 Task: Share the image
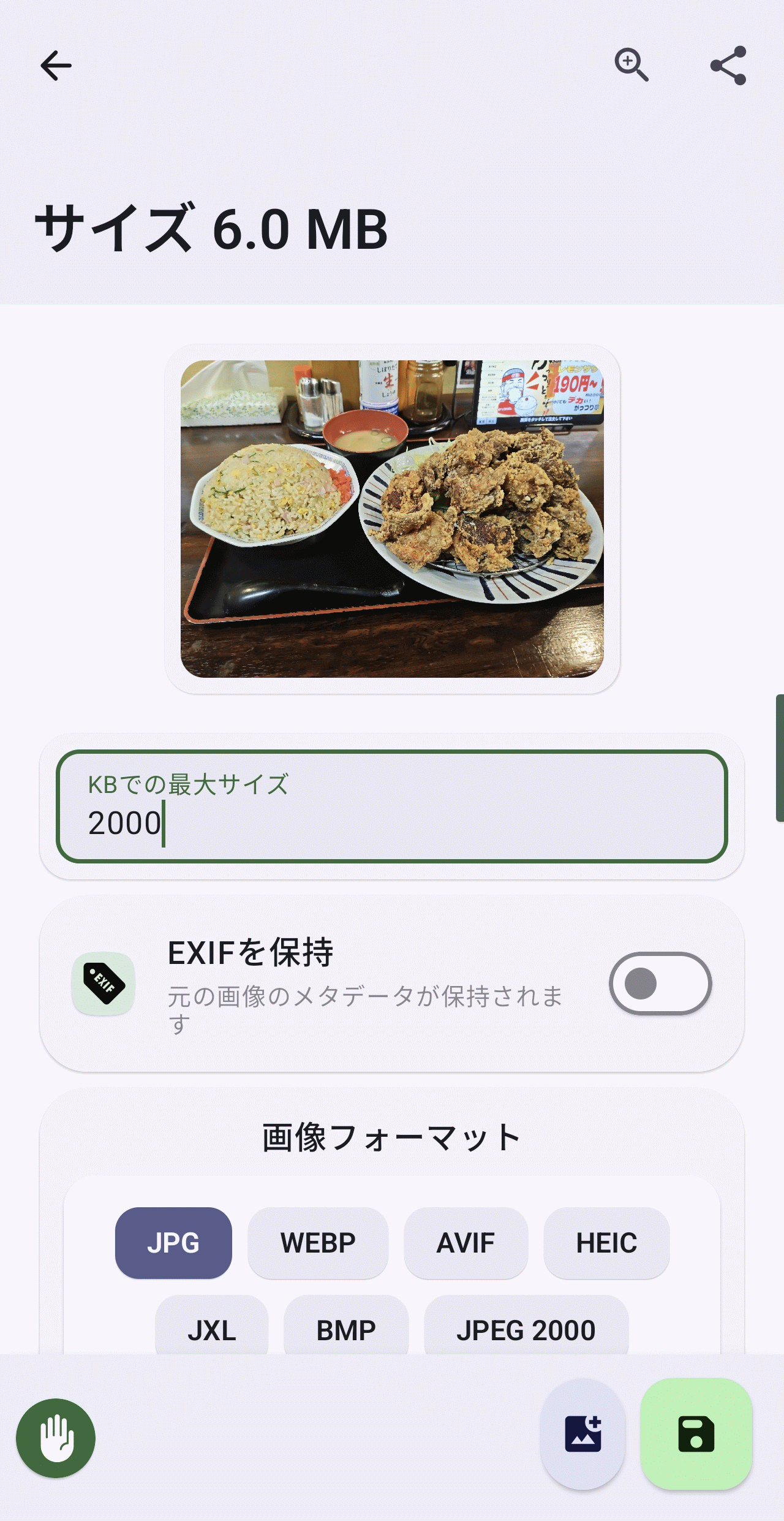[x=728, y=65]
